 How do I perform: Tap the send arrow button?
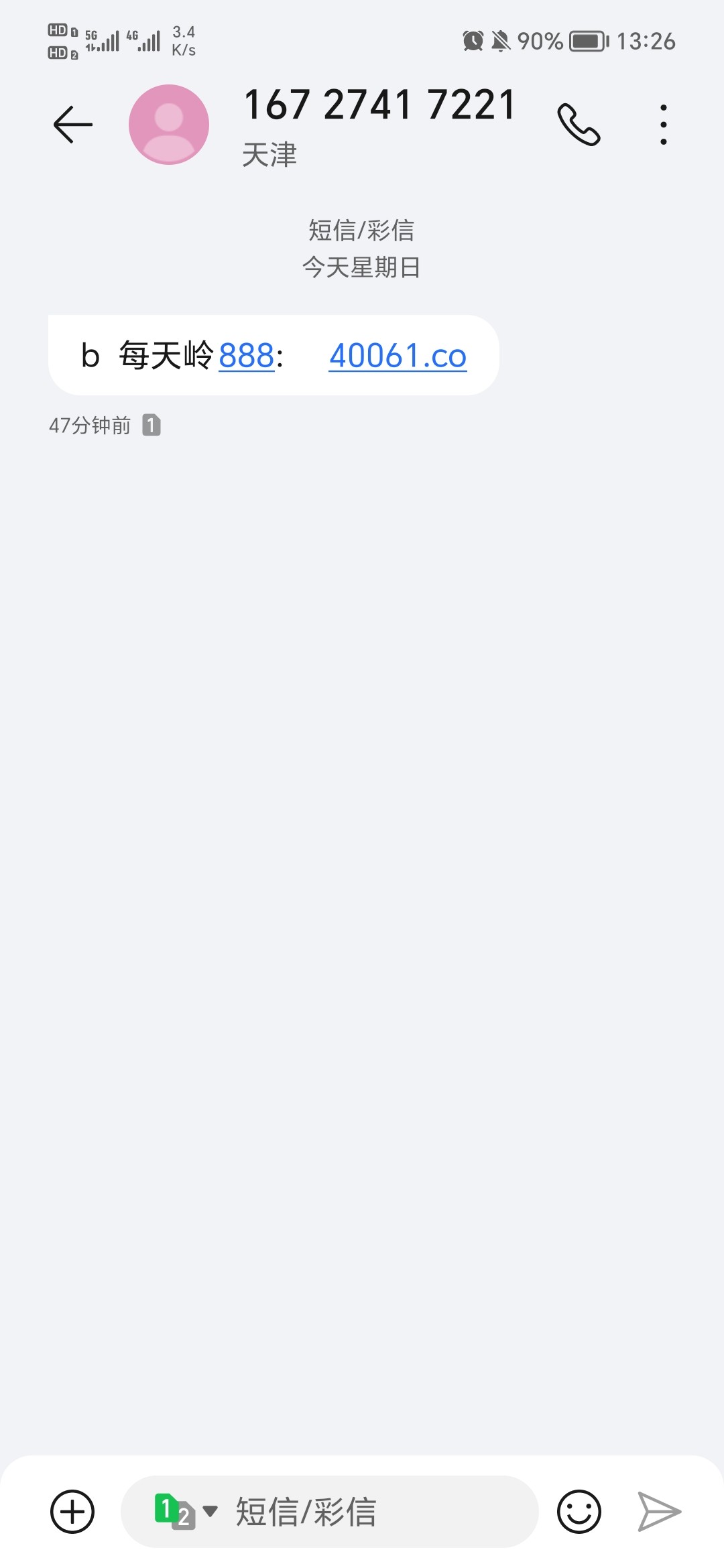659,1512
